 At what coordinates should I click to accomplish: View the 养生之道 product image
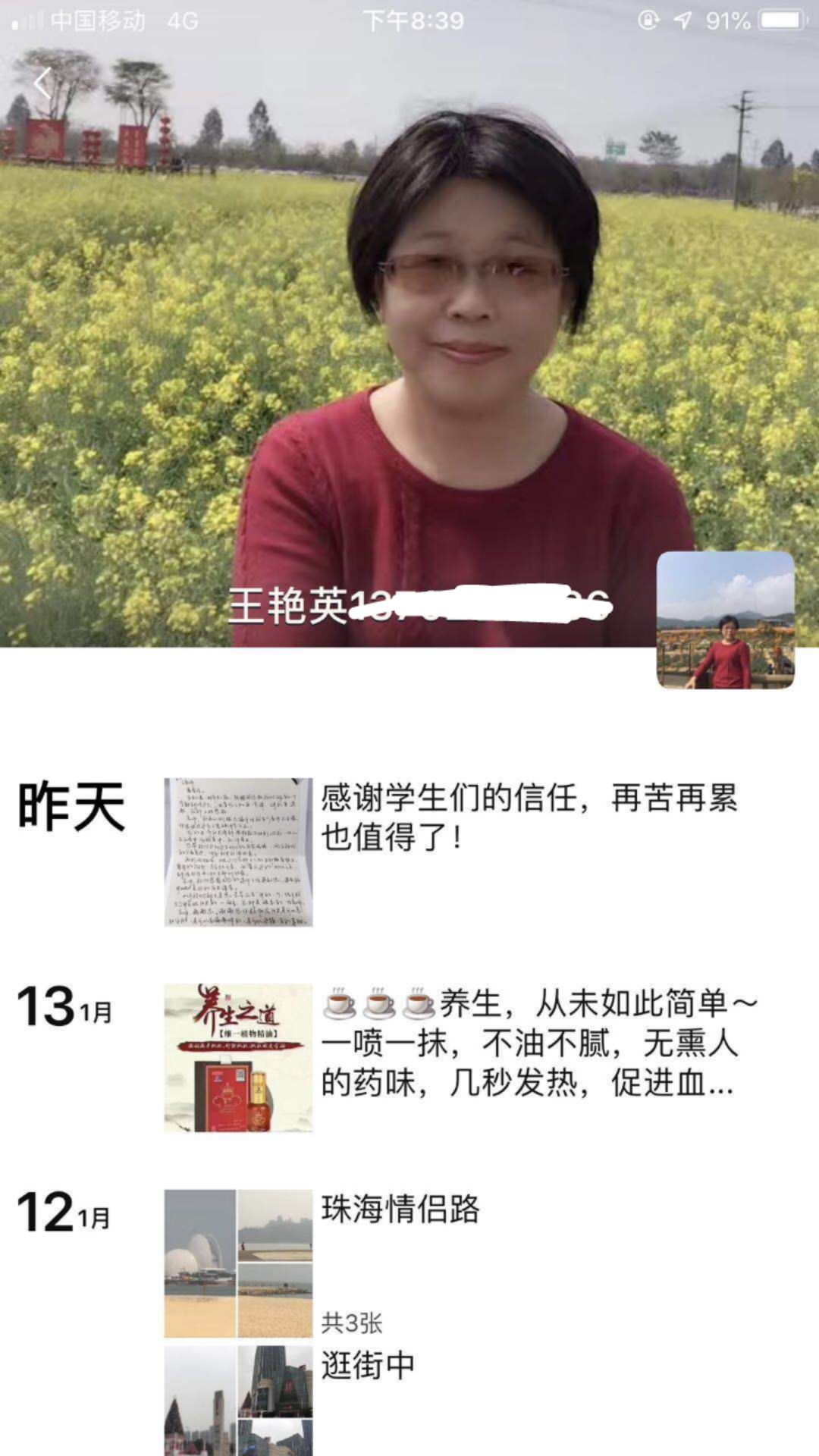pyautogui.click(x=238, y=1057)
